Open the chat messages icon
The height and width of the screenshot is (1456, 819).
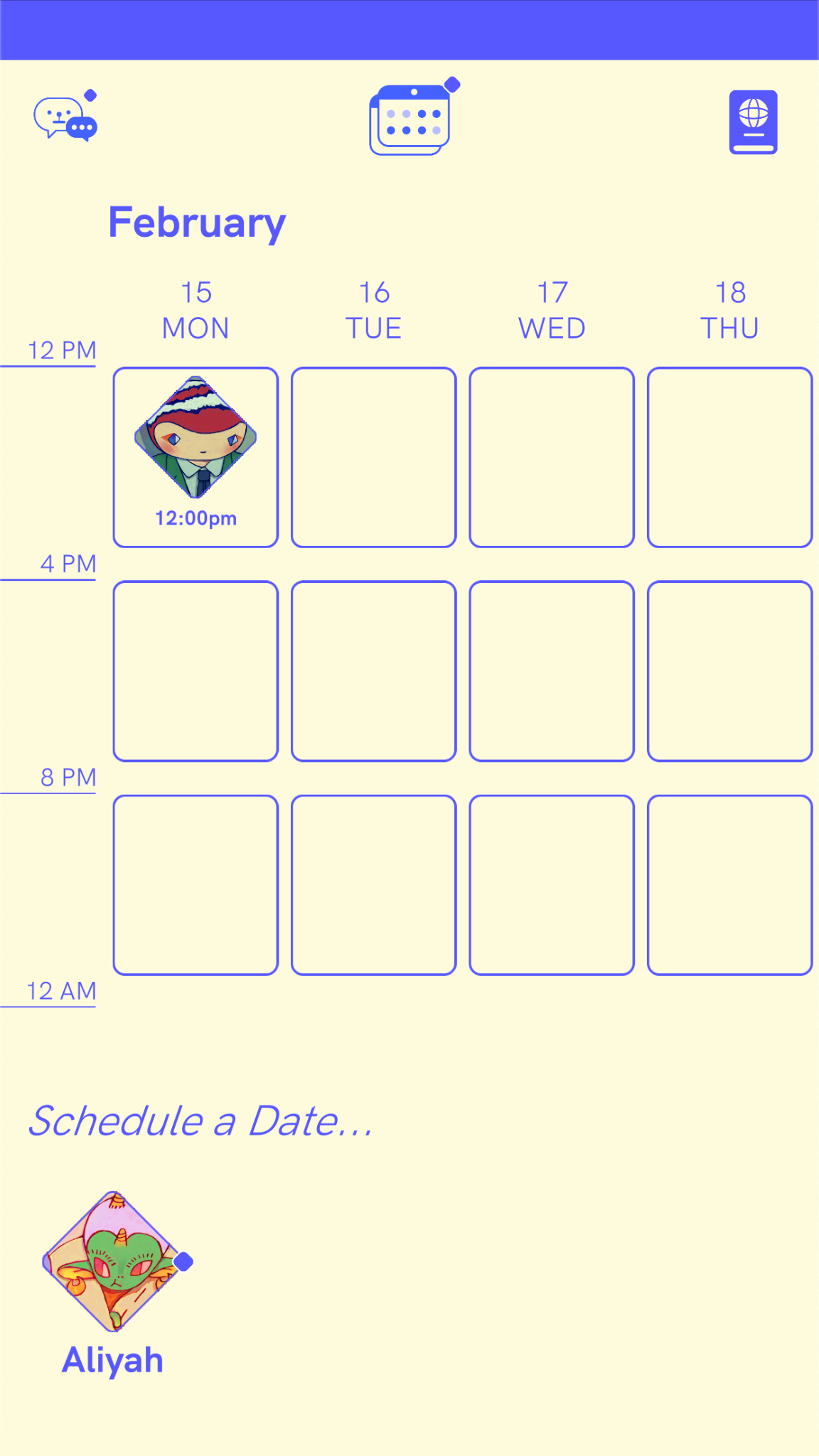click(65, 119)
